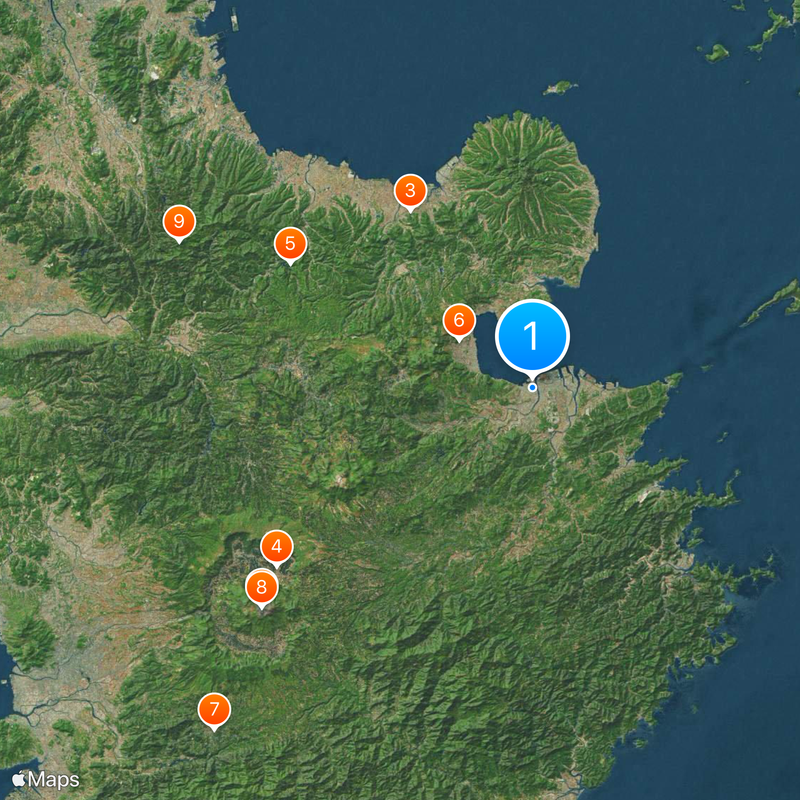Tap the orange map pin numbered 6

point(459,320)
